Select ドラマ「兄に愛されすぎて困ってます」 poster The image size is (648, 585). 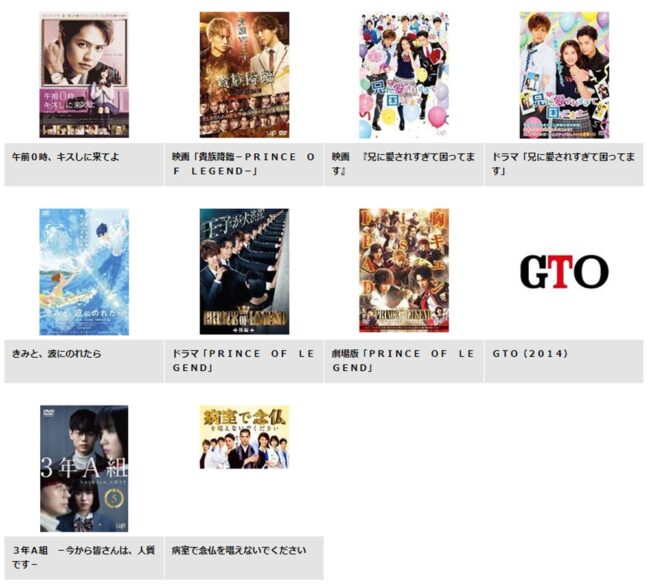click(x=564, y=75)
